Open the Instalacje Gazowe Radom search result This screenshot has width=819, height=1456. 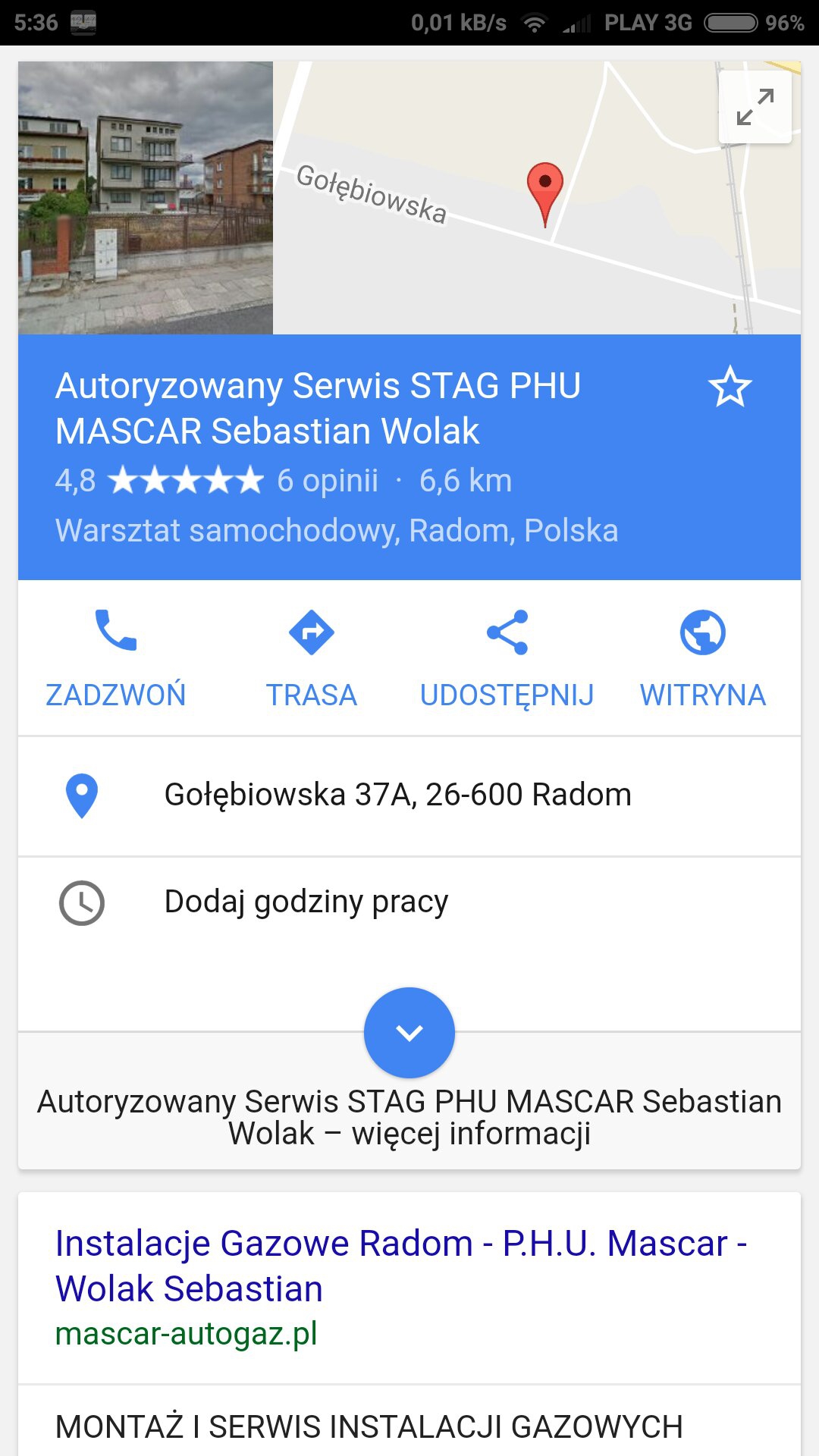pos(401,1266)
